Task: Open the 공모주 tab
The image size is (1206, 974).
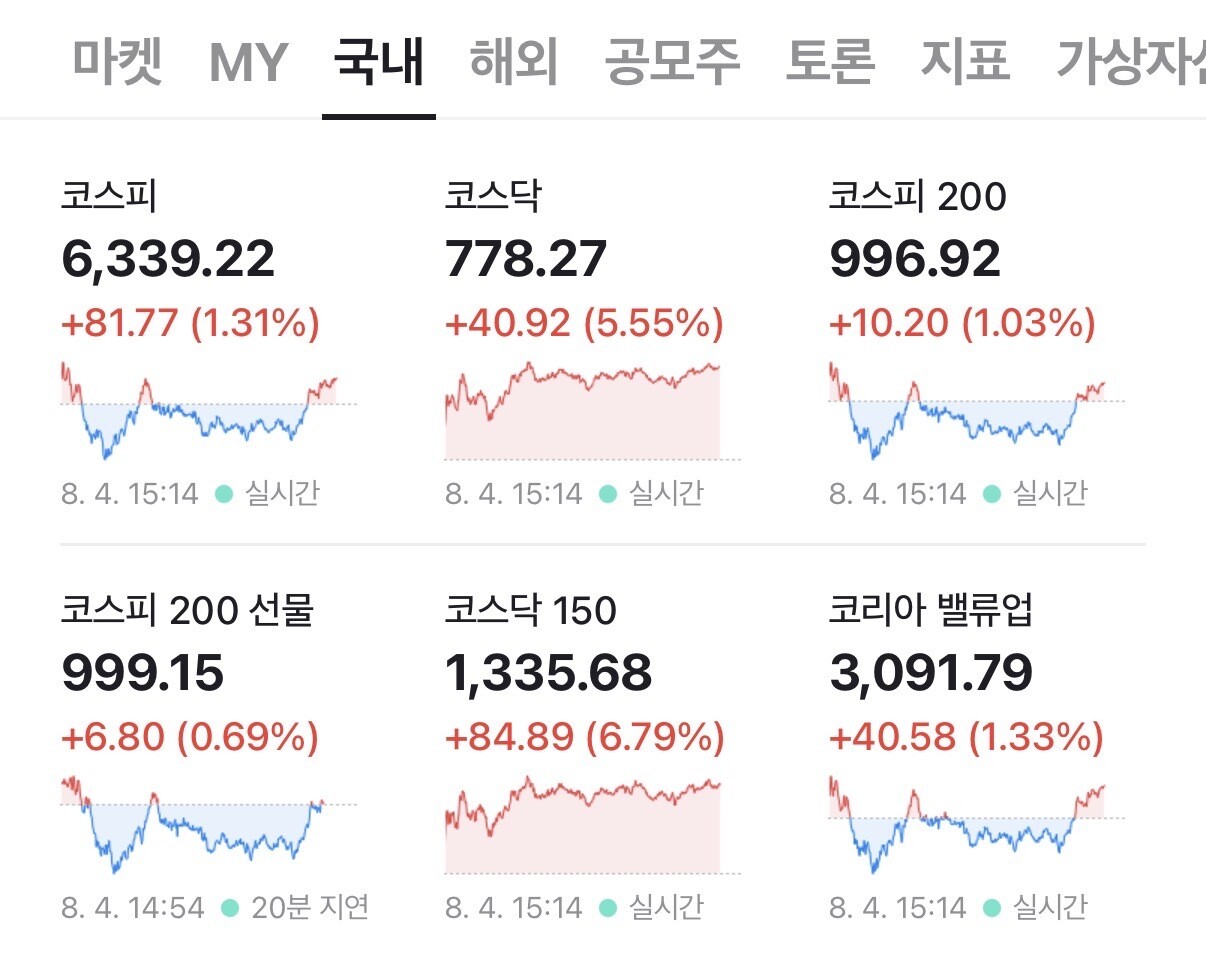Action: [672, 62]
